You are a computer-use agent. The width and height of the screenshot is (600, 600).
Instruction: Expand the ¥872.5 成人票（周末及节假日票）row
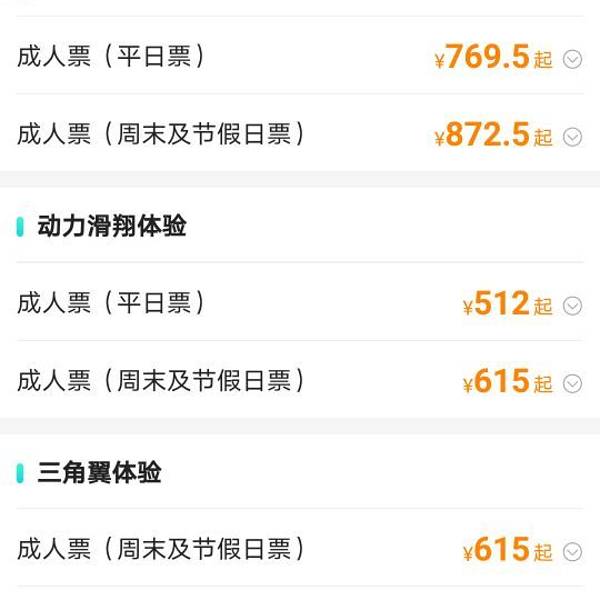[572, 137]
